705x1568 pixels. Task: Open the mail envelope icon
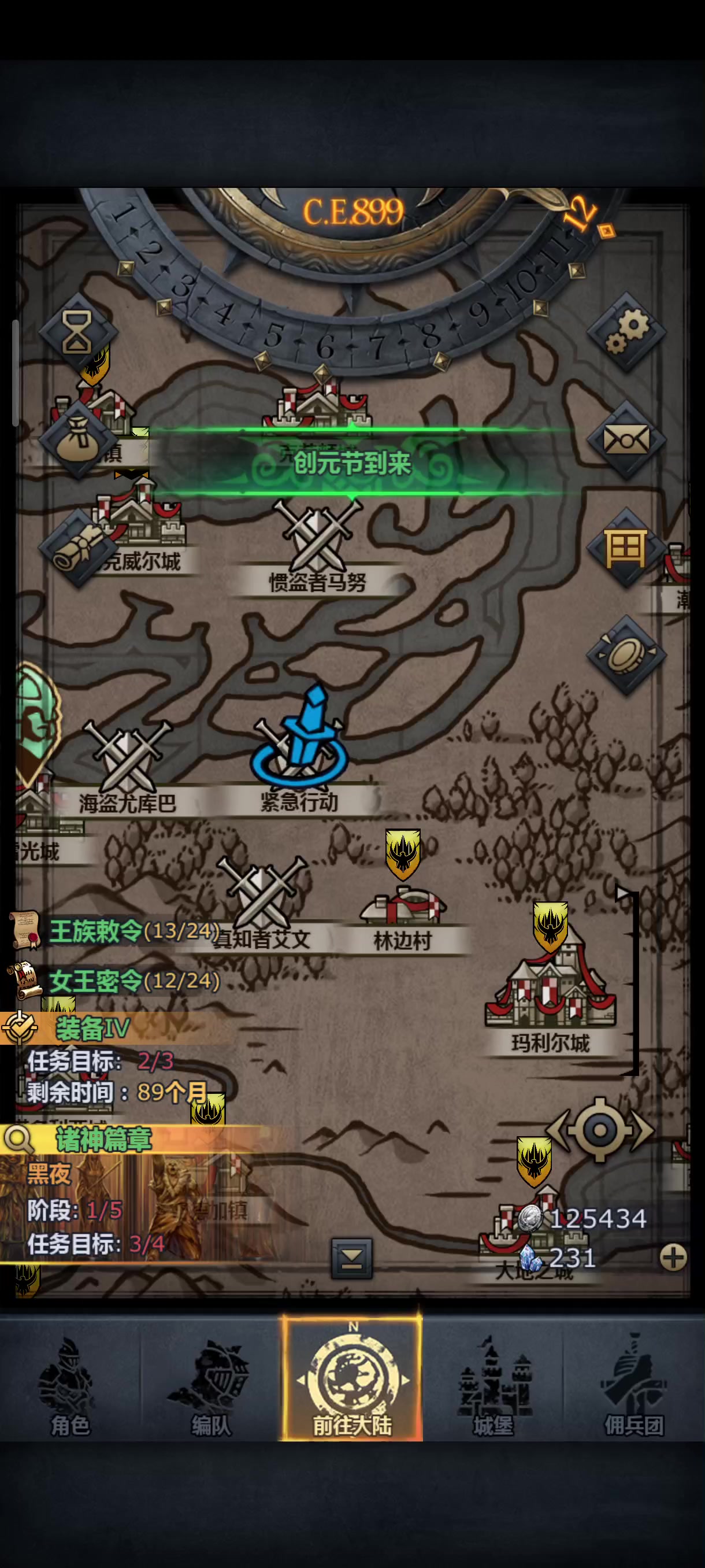626,439
